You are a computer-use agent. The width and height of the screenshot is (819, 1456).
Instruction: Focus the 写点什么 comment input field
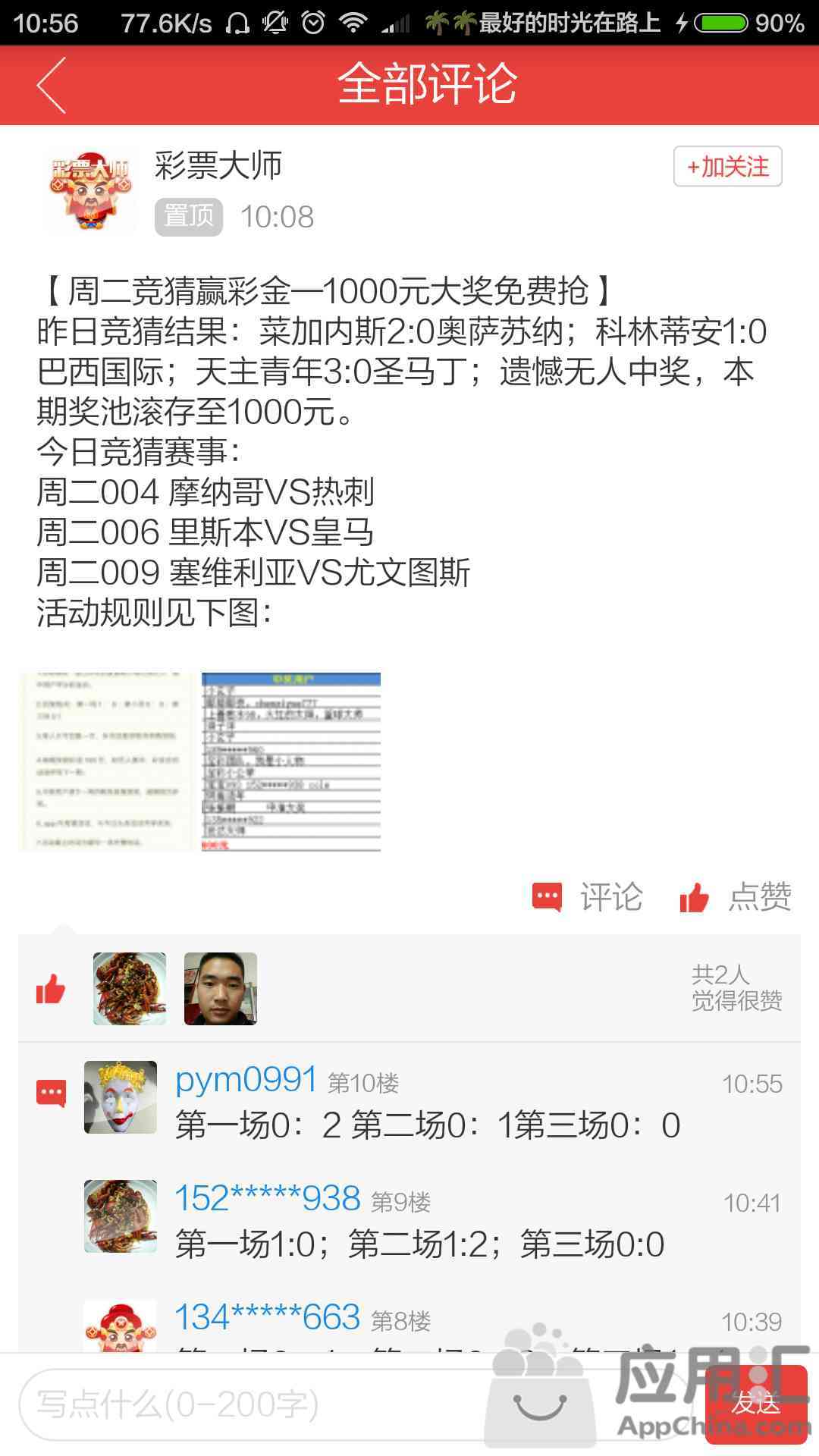(250, 1404)
